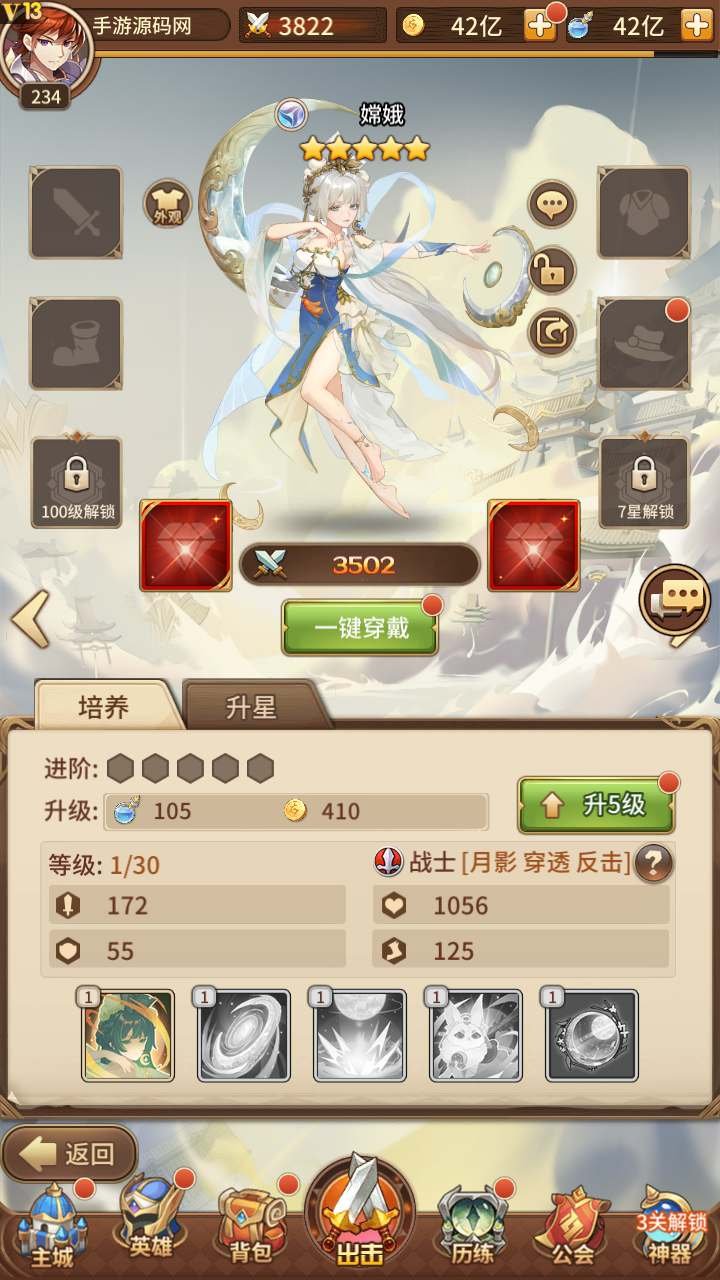Image resolution: width=720 pixels, height=1280 pixels.
Task: Open the empty sword weapon slot
Action: [76, 213]
